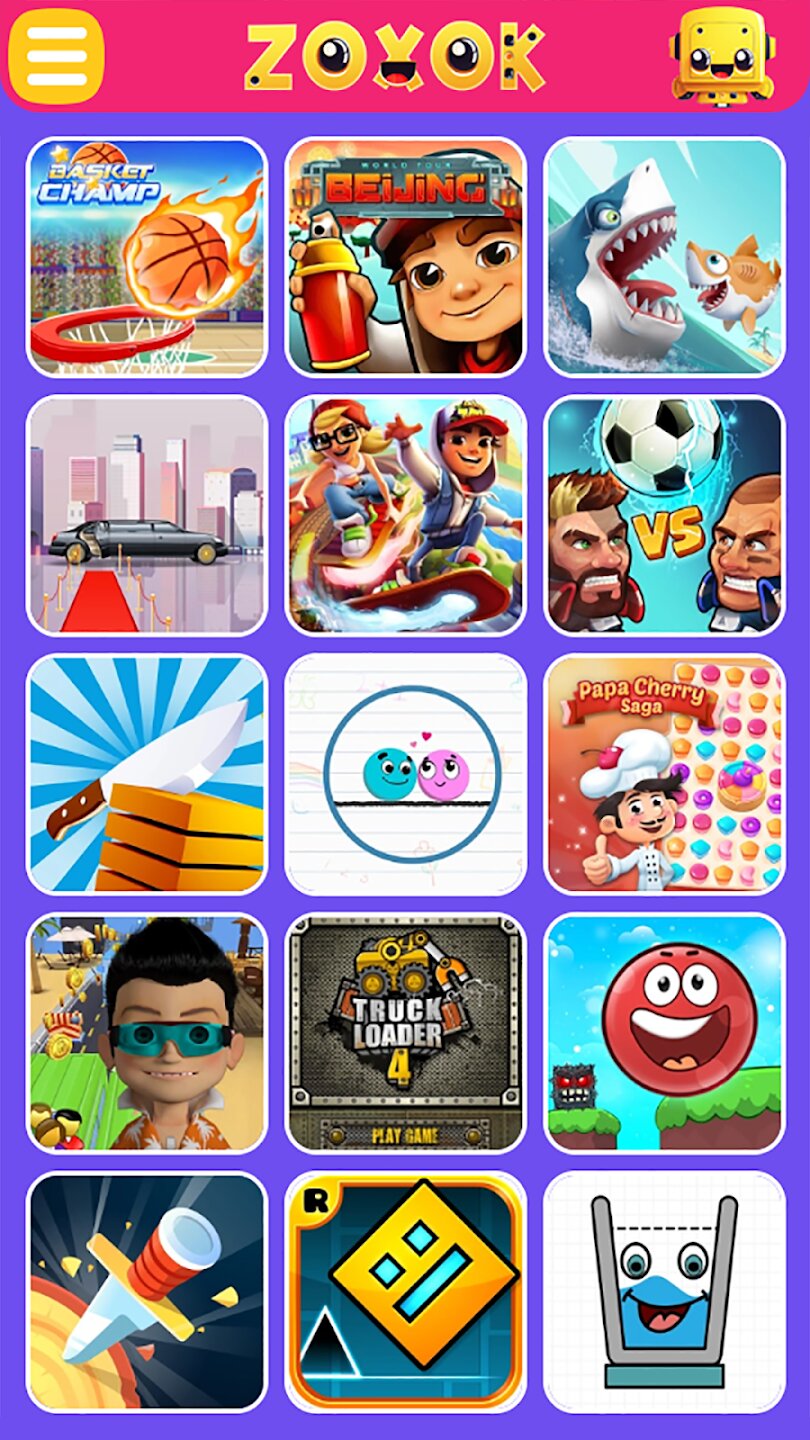Screen dimensions: 810x1440
Task: Launch the Basket Champ game
Action: coord(147,257)
